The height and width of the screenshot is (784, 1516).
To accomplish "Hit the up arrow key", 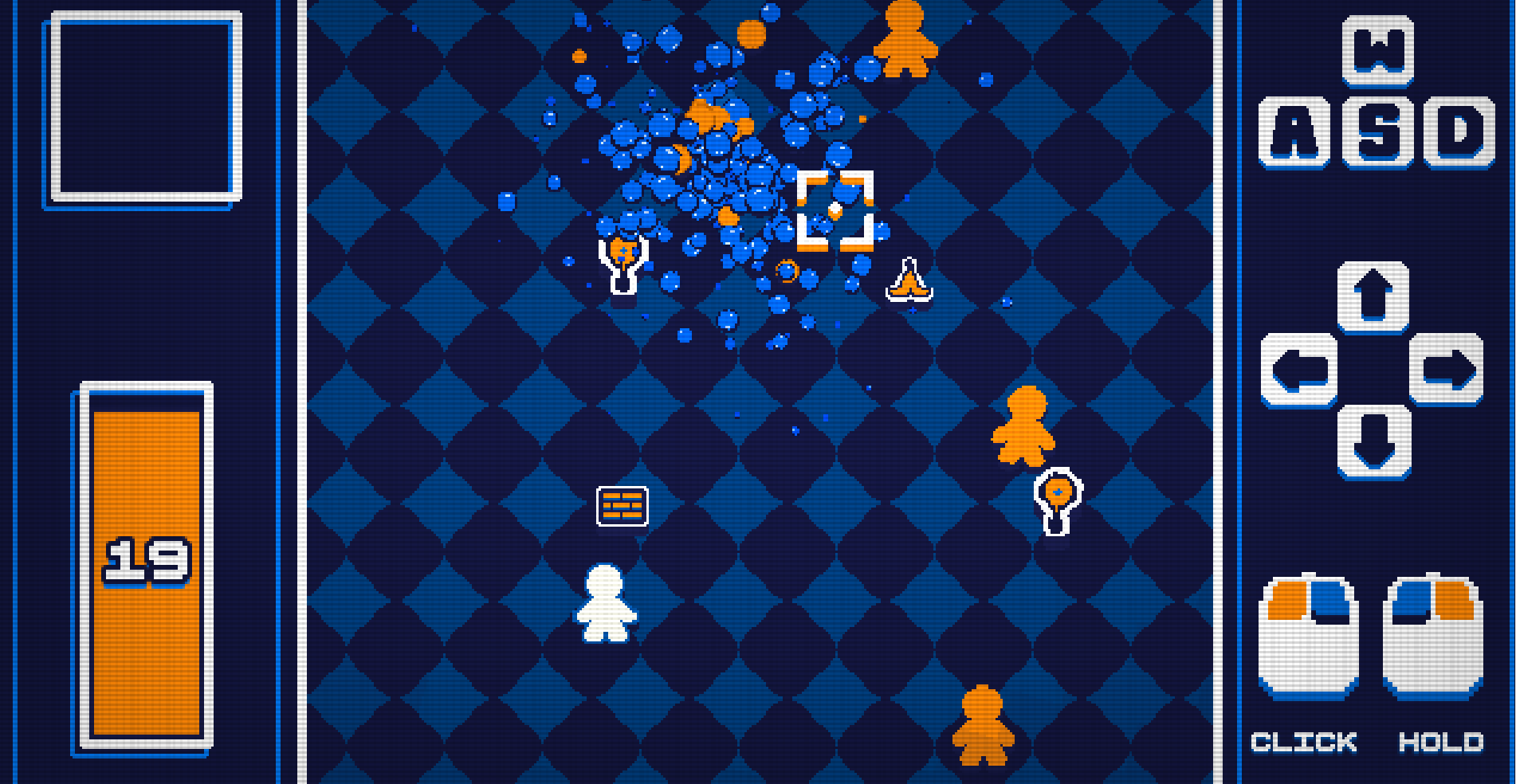I will 1373,296.
